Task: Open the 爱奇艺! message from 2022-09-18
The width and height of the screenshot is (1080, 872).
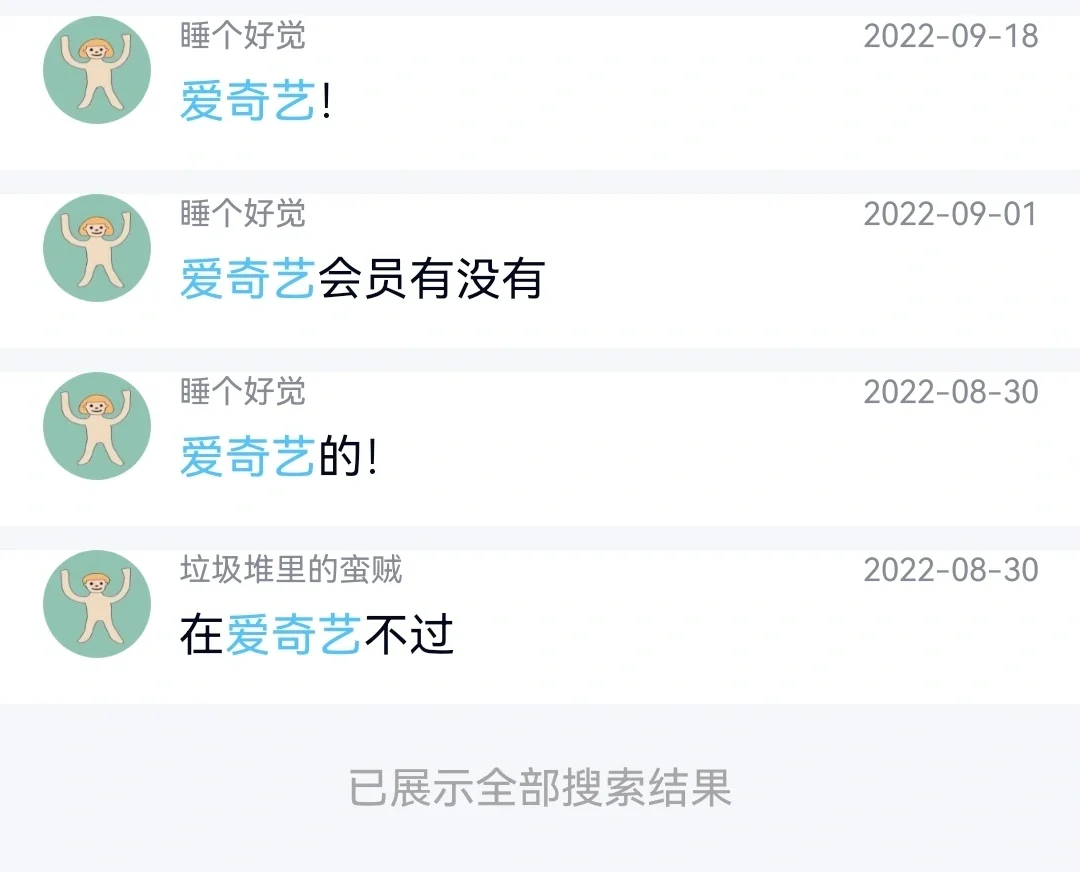Action: click(x=540, y=92)
